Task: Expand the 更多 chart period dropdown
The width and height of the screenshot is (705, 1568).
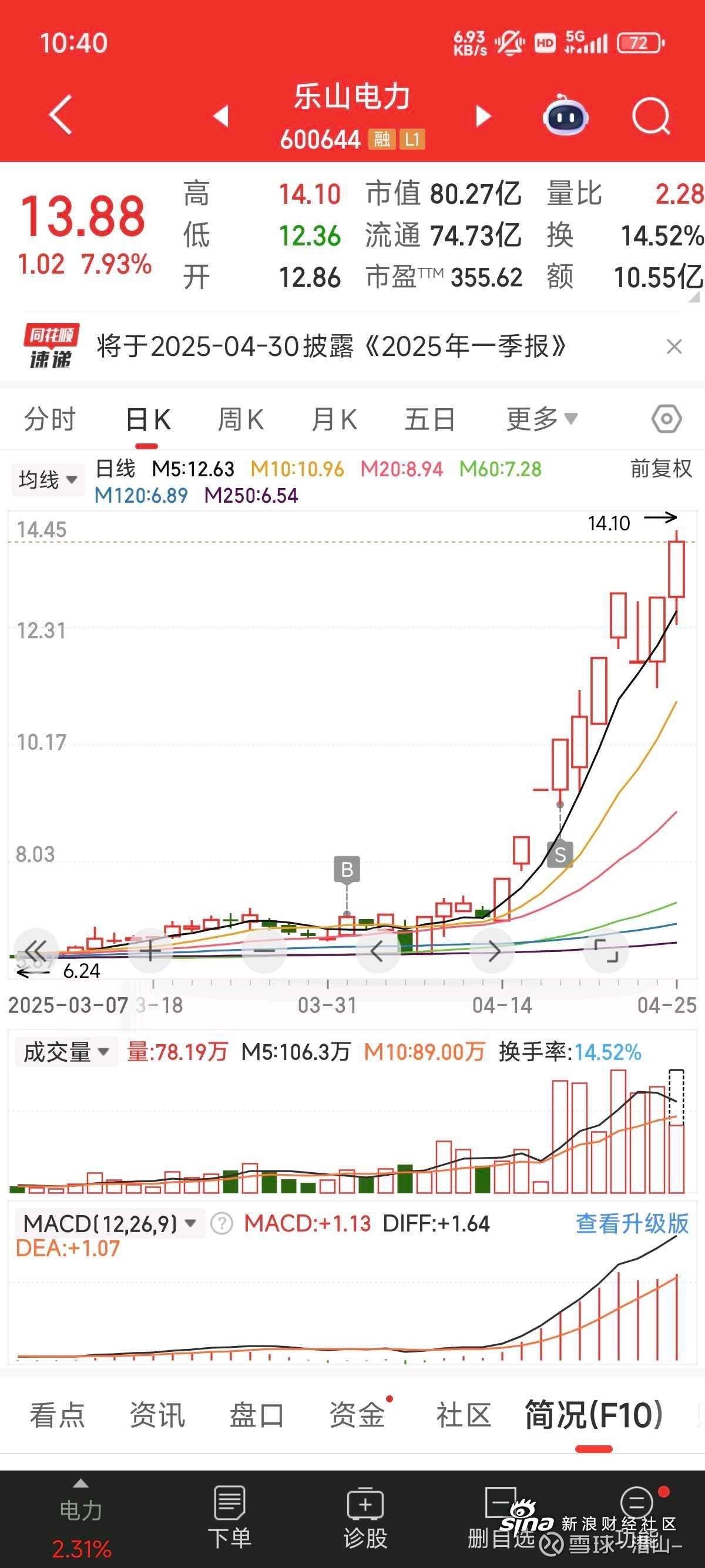Action: (542, 419)
